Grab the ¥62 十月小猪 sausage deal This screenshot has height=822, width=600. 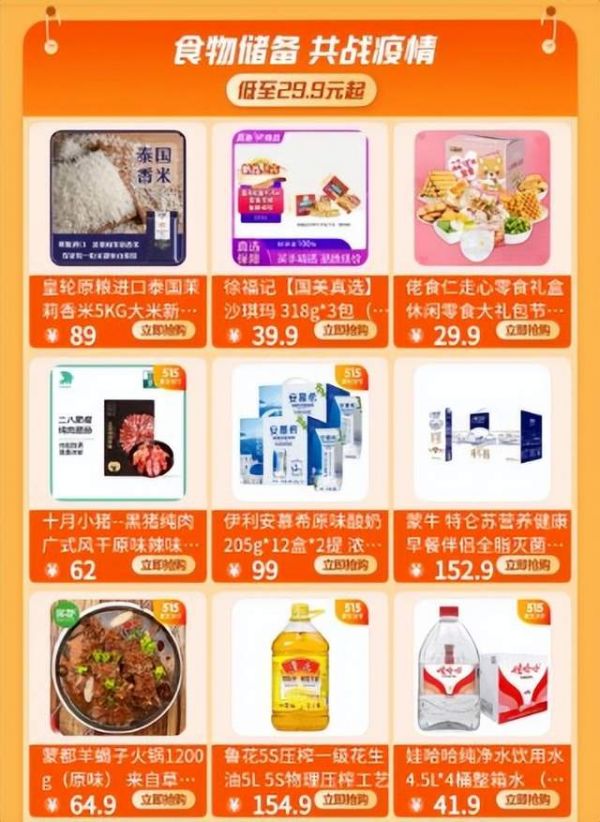tap(164, 565)
